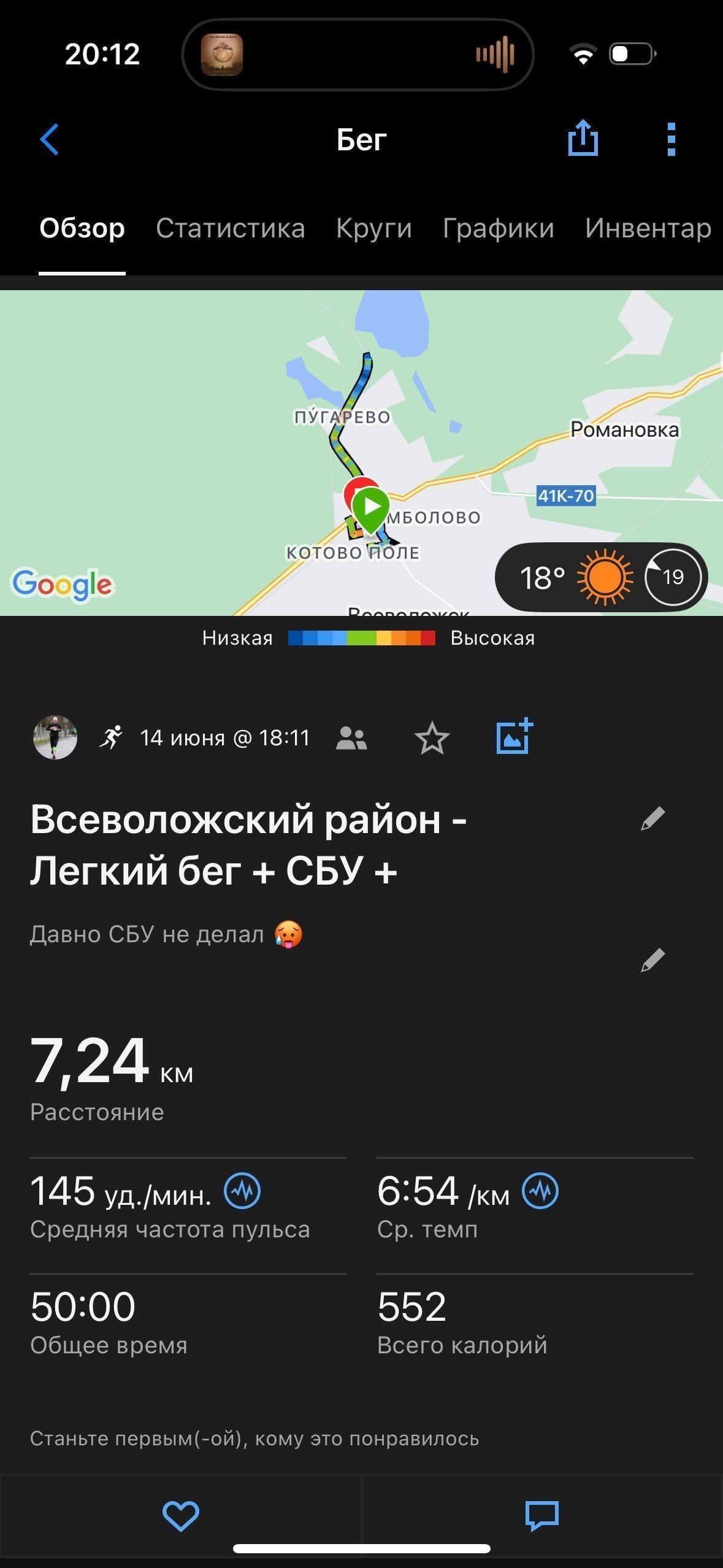Open the route map
723x1568 pixels.
pyautogui.click(x=361, y=452)
